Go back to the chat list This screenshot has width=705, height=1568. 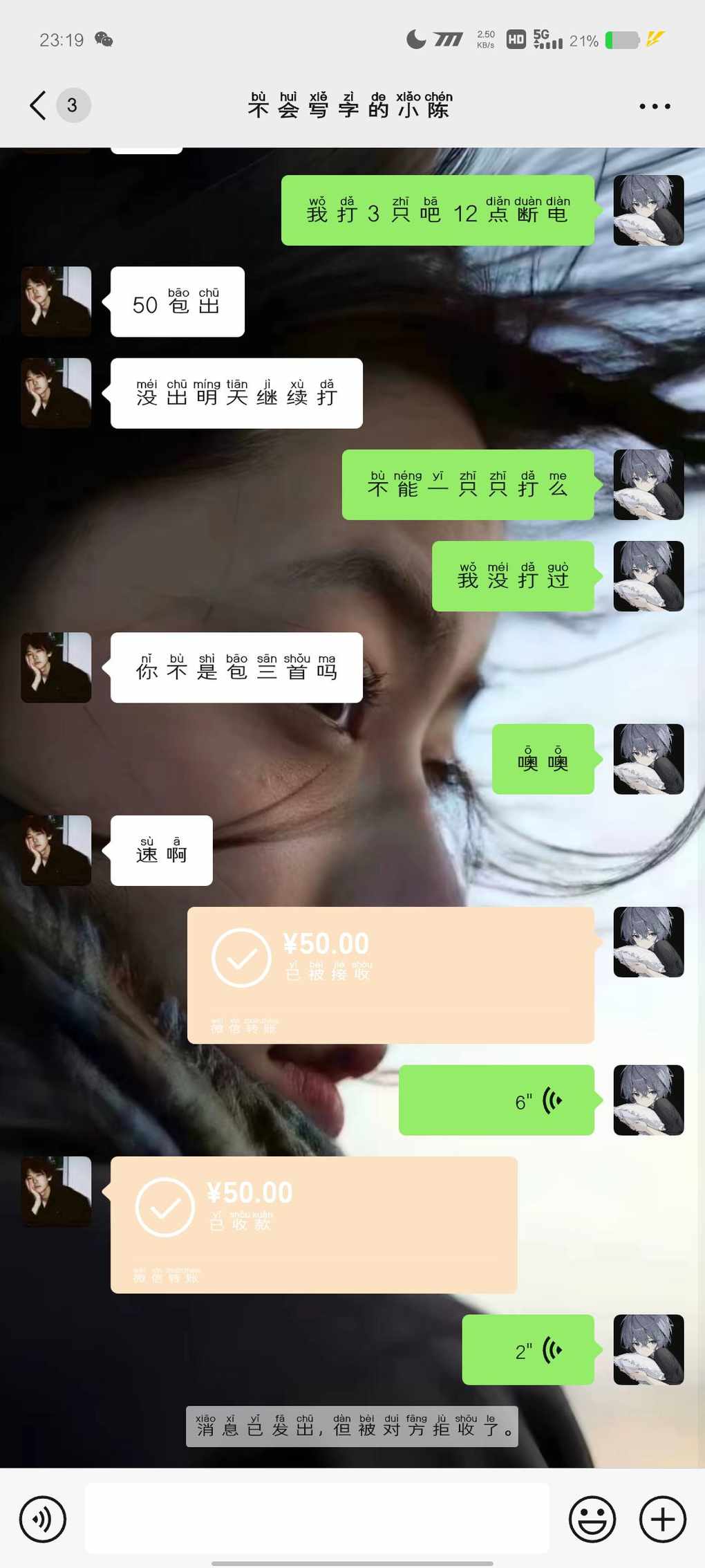coord(39,106)
